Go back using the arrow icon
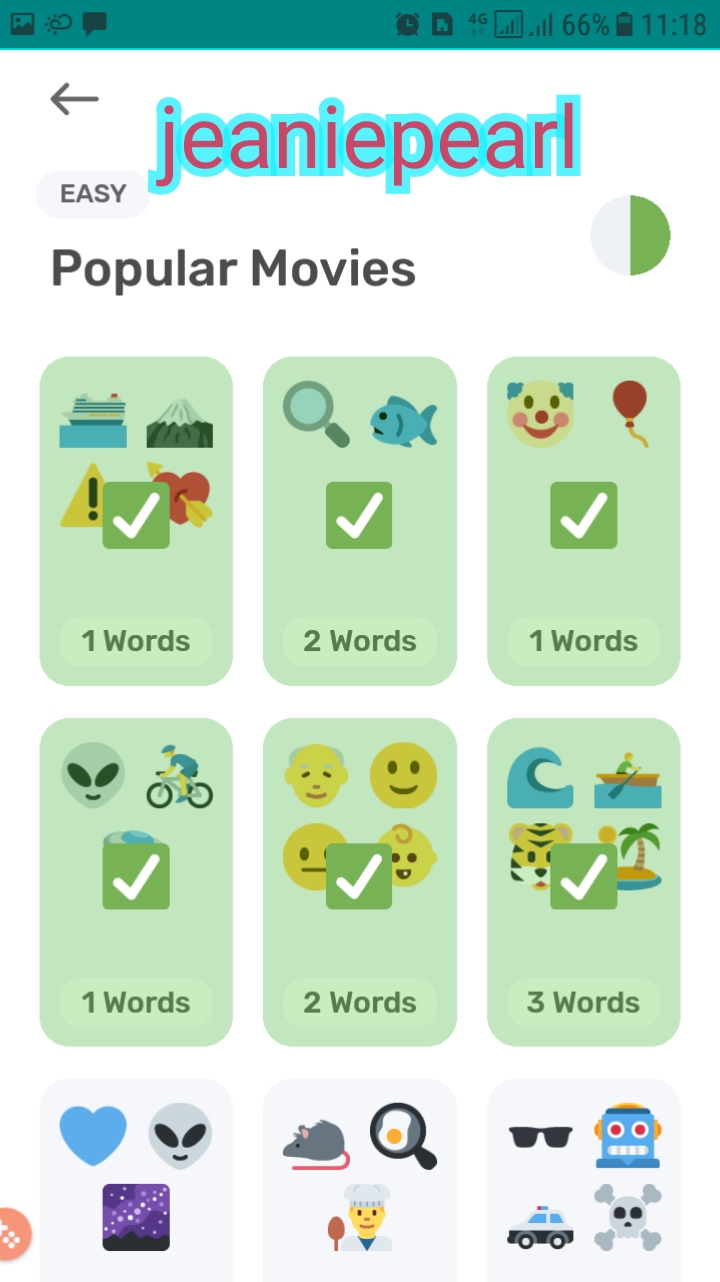 point(74,99)
